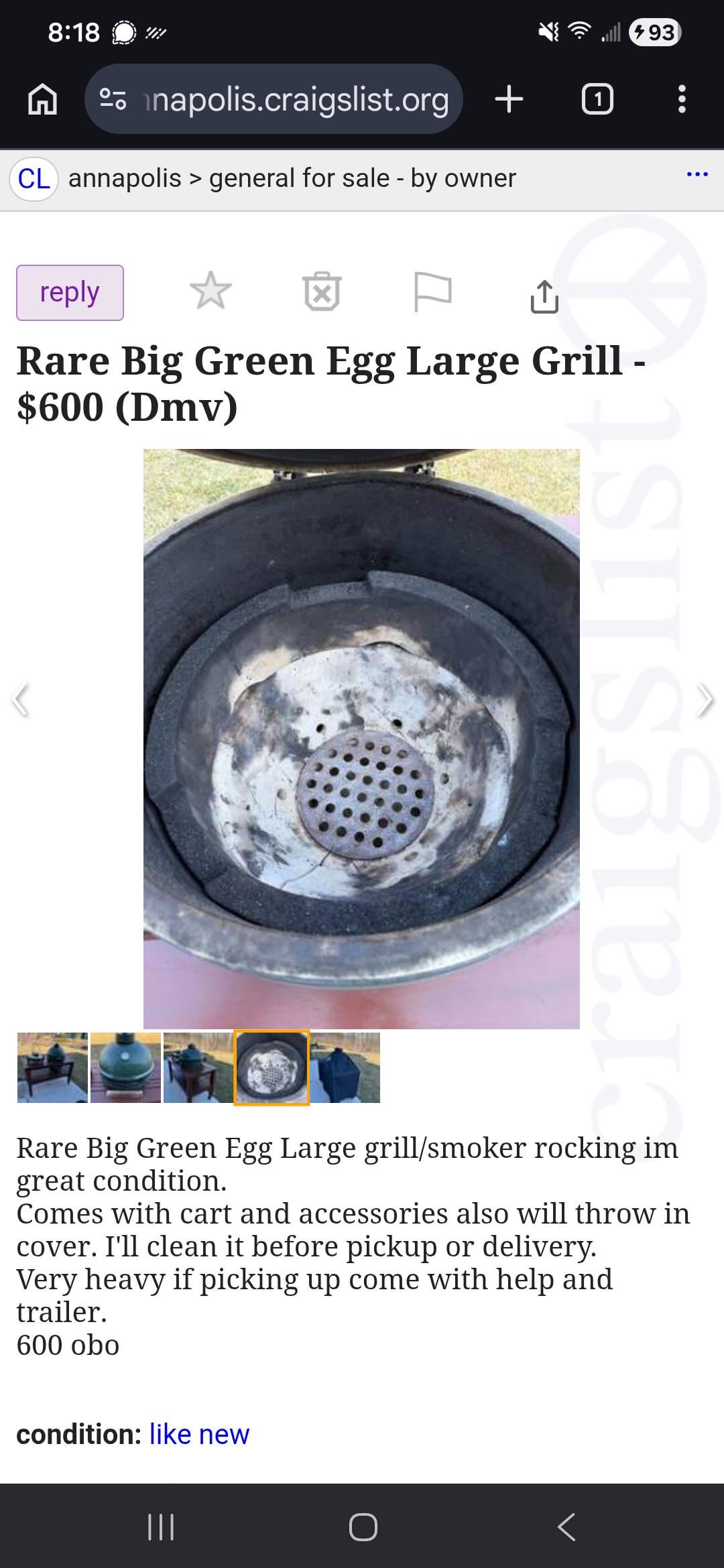Viewport: 724px width, 1568px height.
Task: Go to the browser home page
Action: tap(42, 100)
